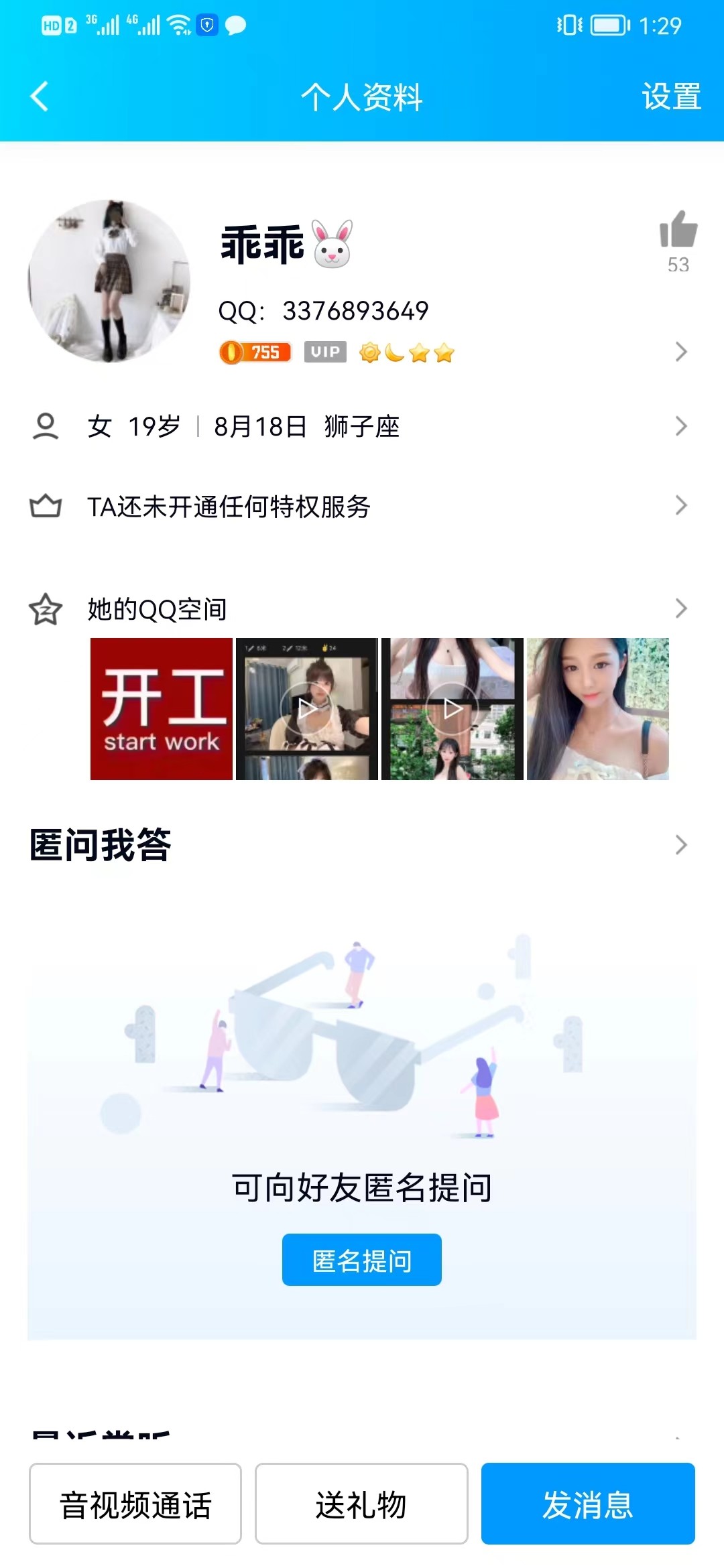The height and width of the screenshot is (1568, 724).
Task: Play the third QQ空间 video thumbnail
Action: [x=452, y=709]
